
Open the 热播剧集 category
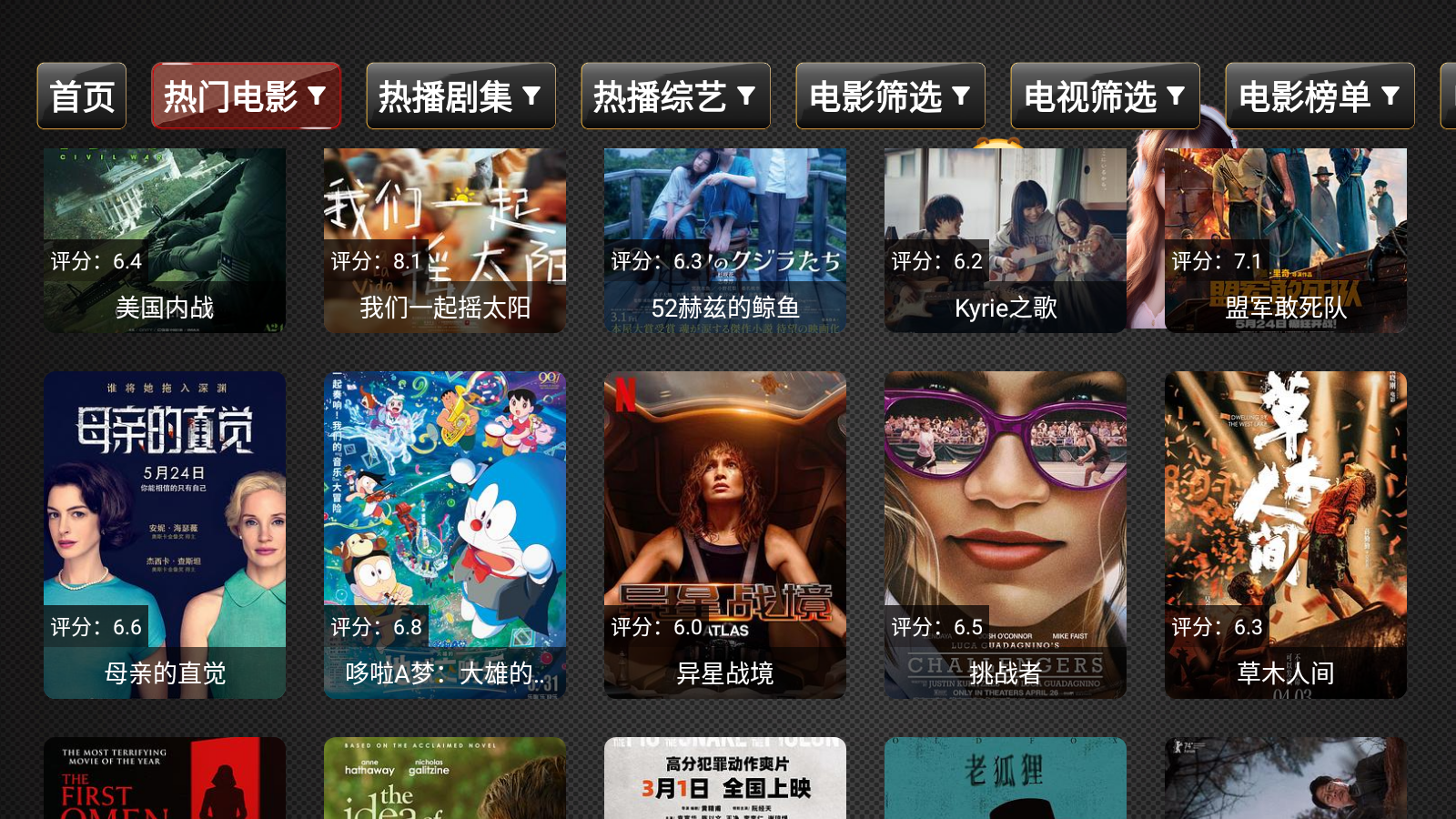(x=460, y=96)
